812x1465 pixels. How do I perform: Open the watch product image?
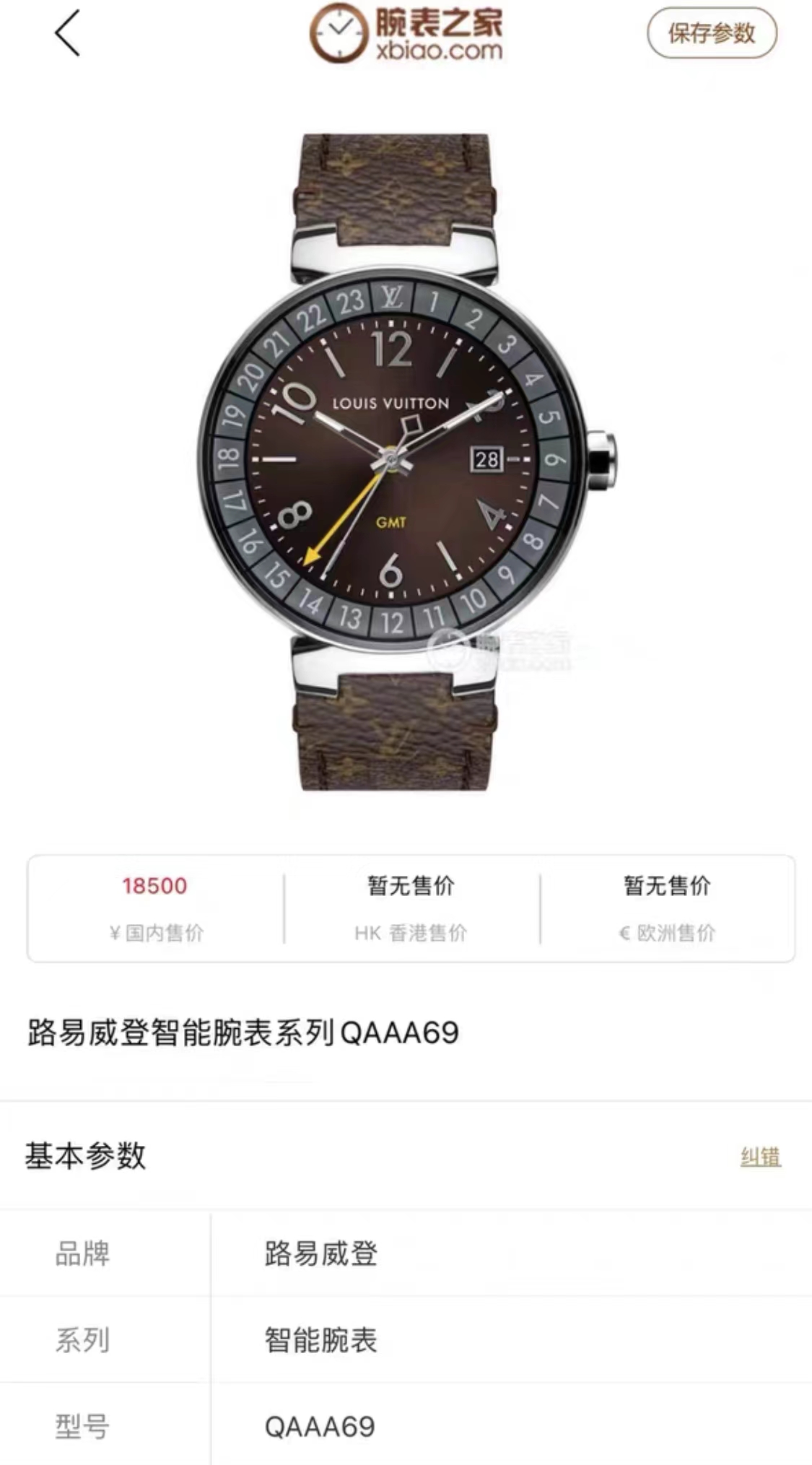[404, 462]
